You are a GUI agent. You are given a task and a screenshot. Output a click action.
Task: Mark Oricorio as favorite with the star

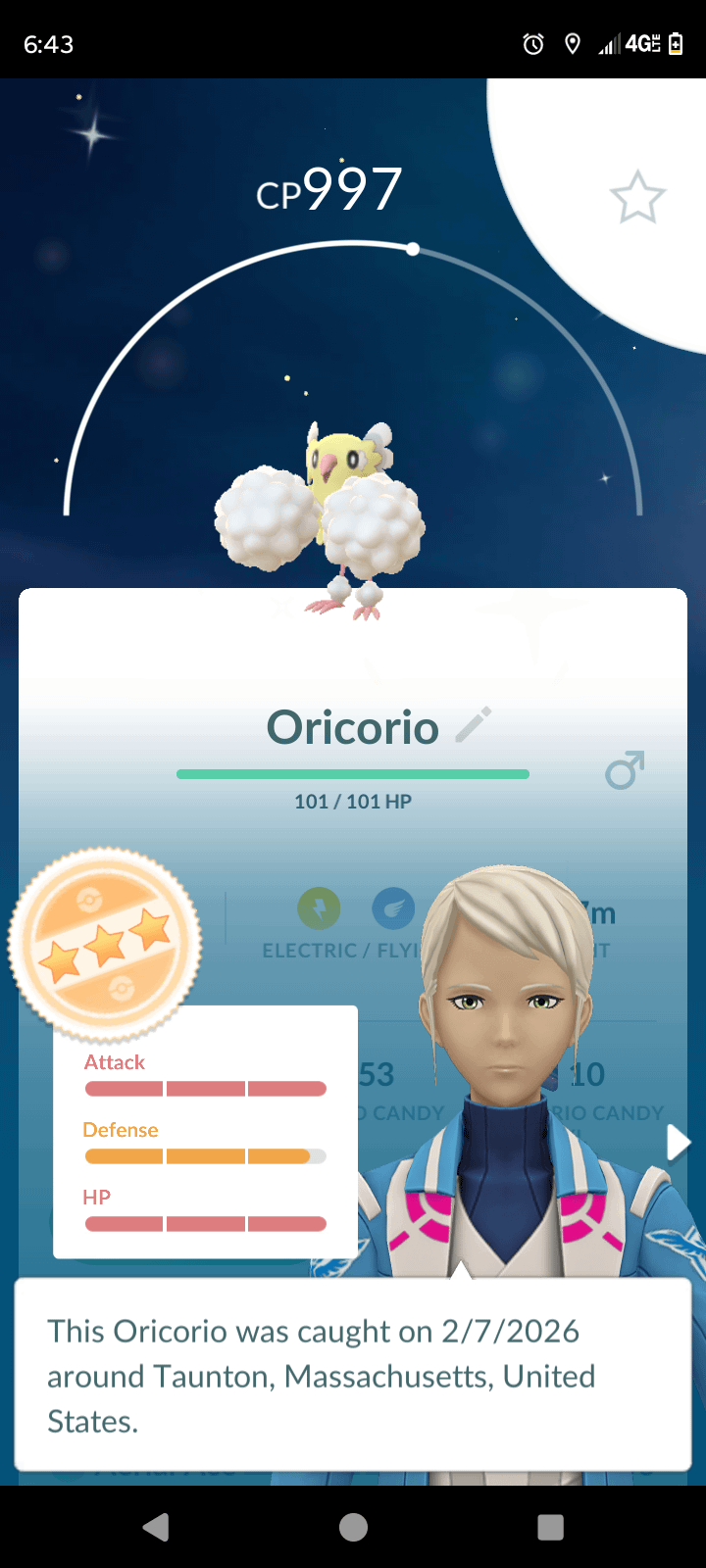tap(637, 197)
